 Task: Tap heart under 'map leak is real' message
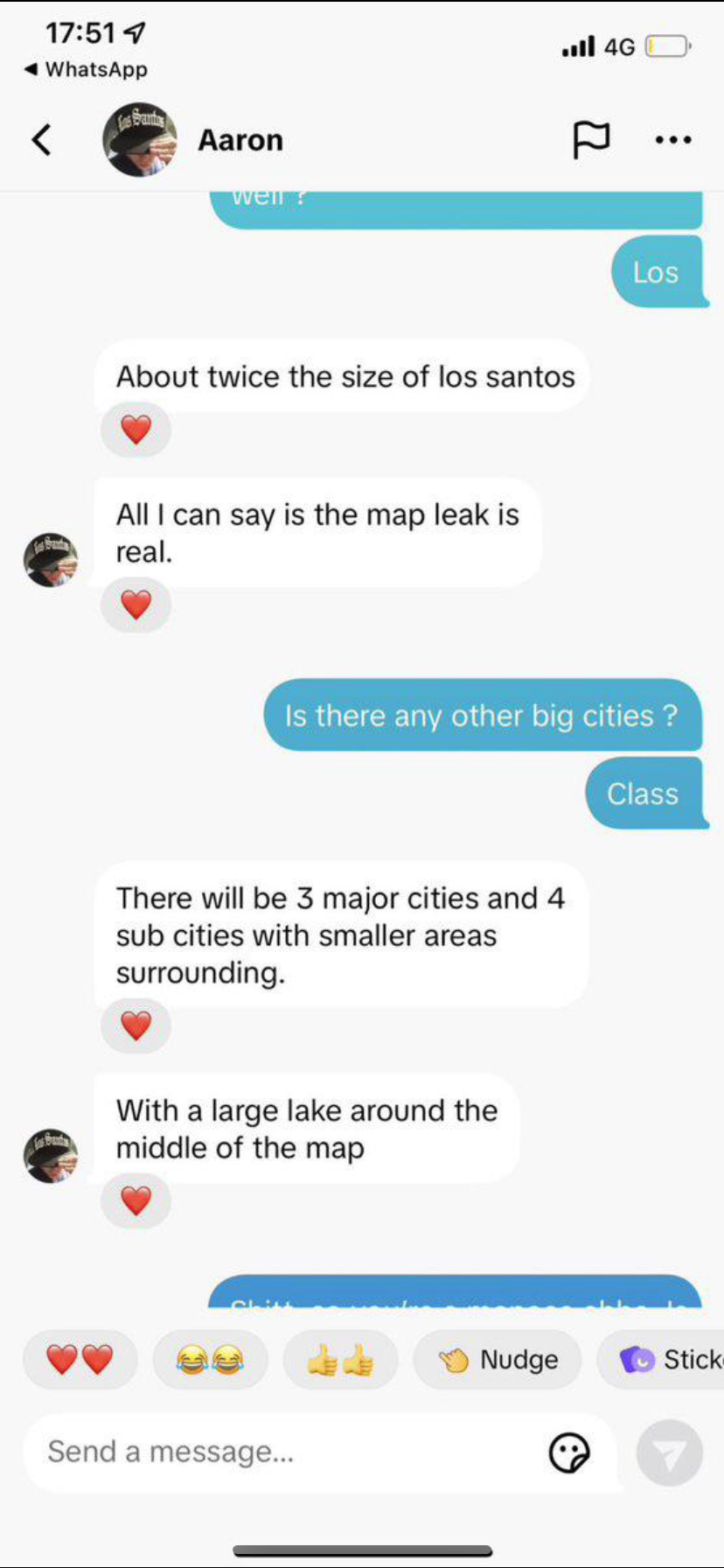point(136,605)
